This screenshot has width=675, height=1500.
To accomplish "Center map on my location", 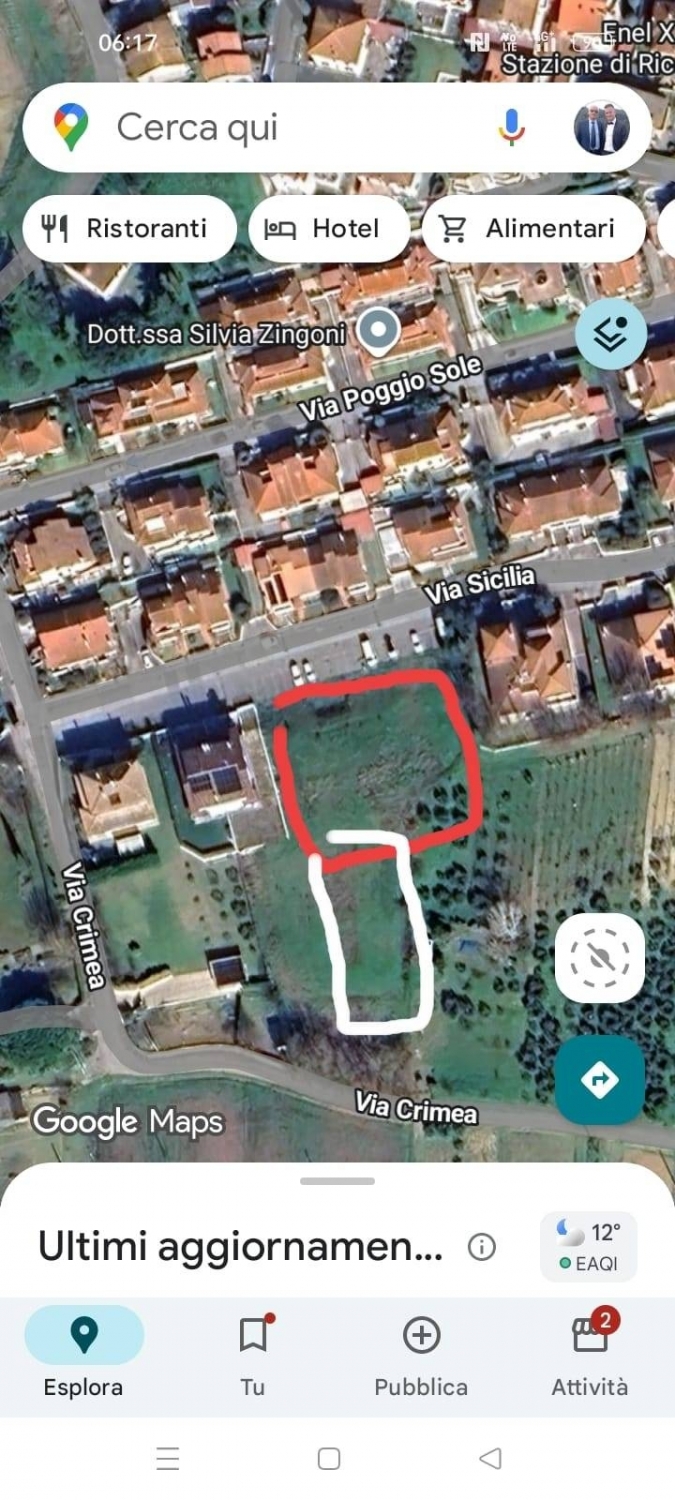I will (600, 958).
